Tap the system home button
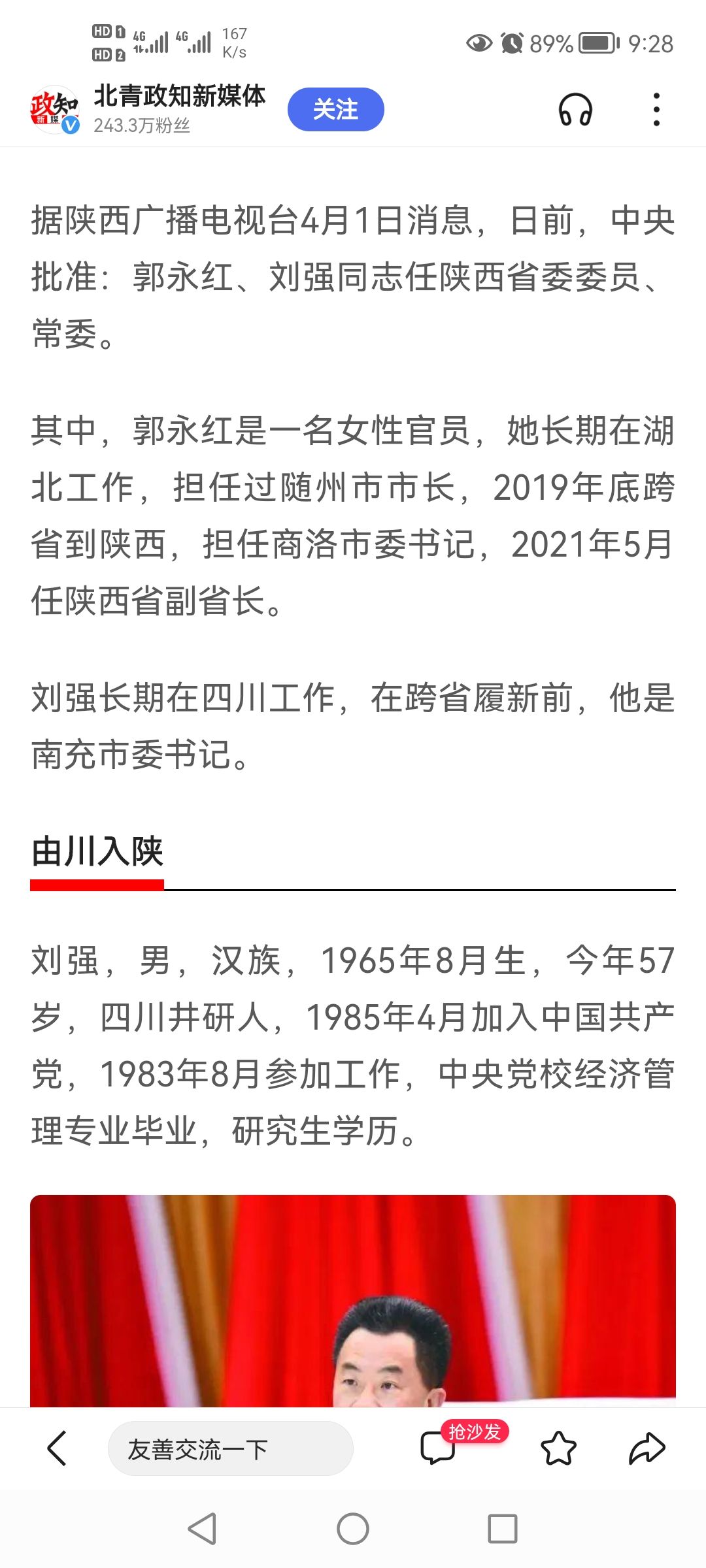706x1568 pixels. pyautogui.click(x=353, y=1529)
